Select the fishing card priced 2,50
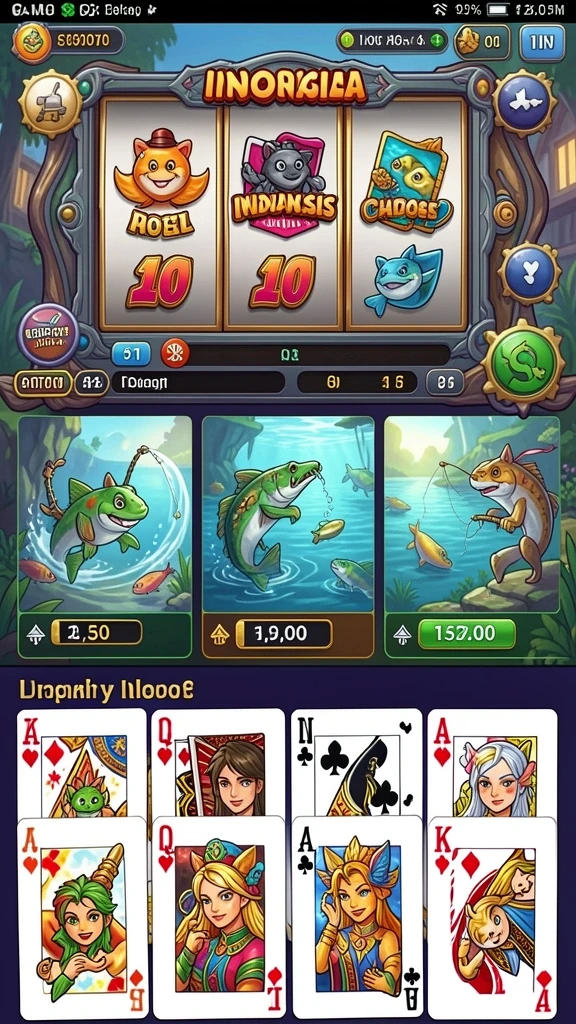The width and height of the screenshot is (576, 1024). pos(104,537)
